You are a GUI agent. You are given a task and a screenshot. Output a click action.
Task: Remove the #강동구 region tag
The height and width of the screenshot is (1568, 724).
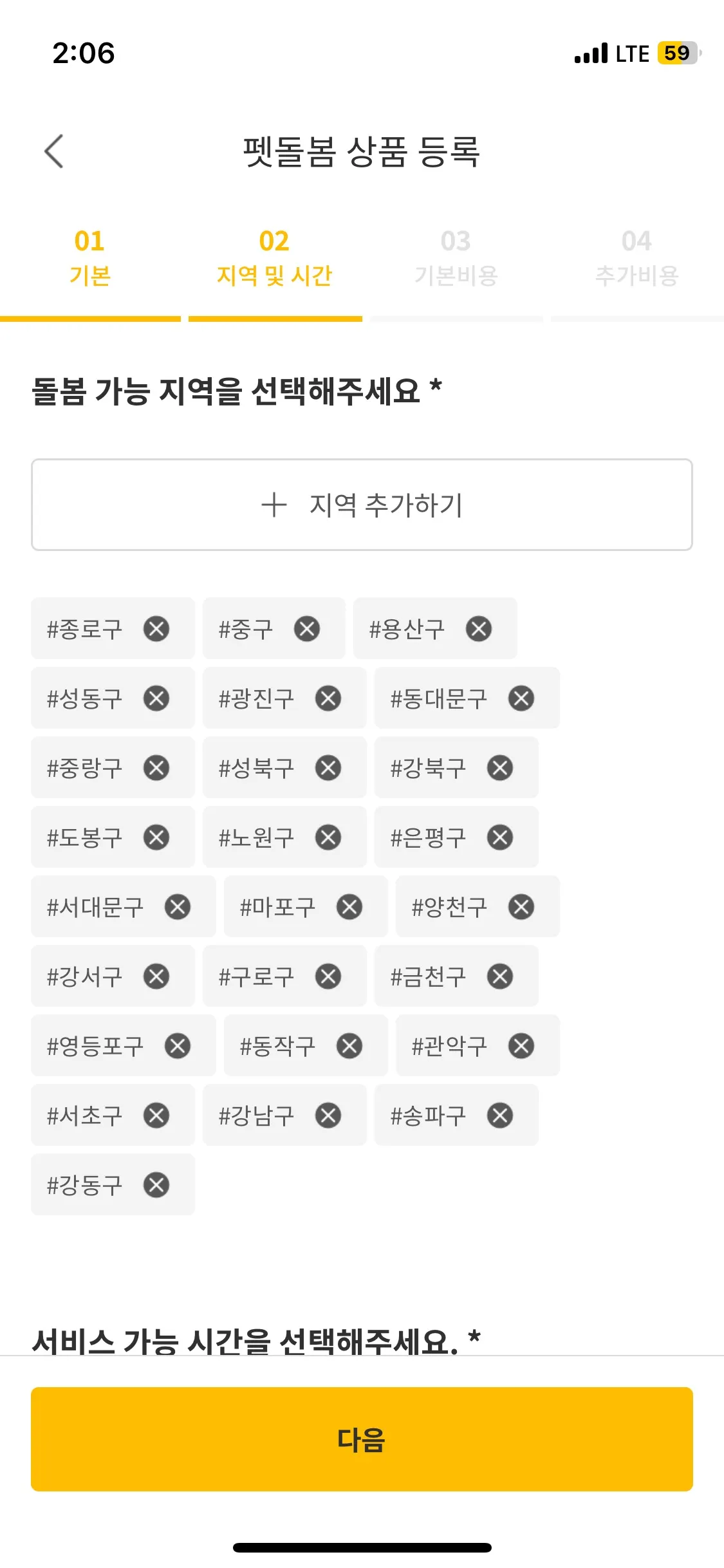coord(156,1185)
